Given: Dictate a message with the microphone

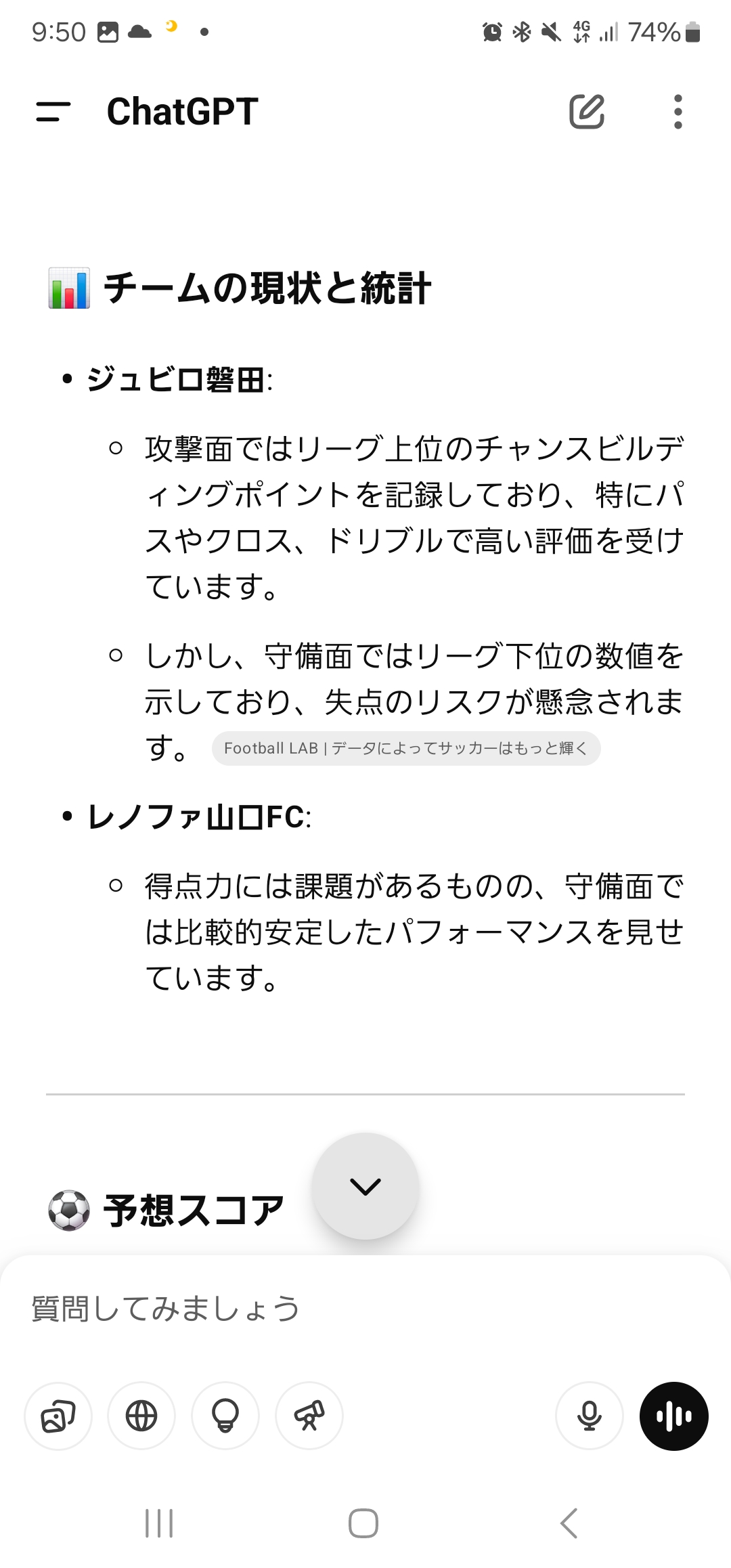Looking at the screenshot, I should click(590, 1416).
